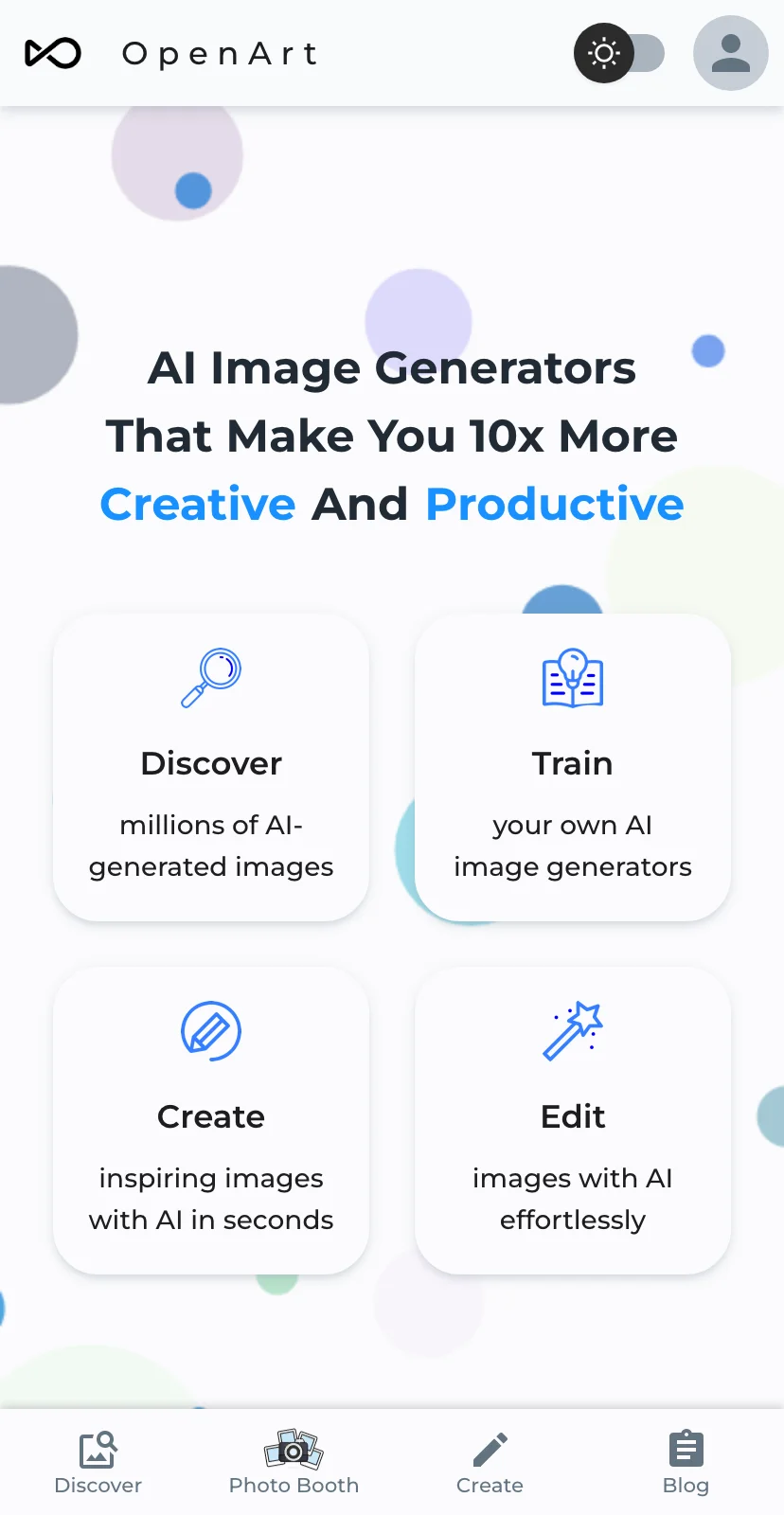Open the Discover AI-generated images card

pyautogui.click(x=211, y=767)
